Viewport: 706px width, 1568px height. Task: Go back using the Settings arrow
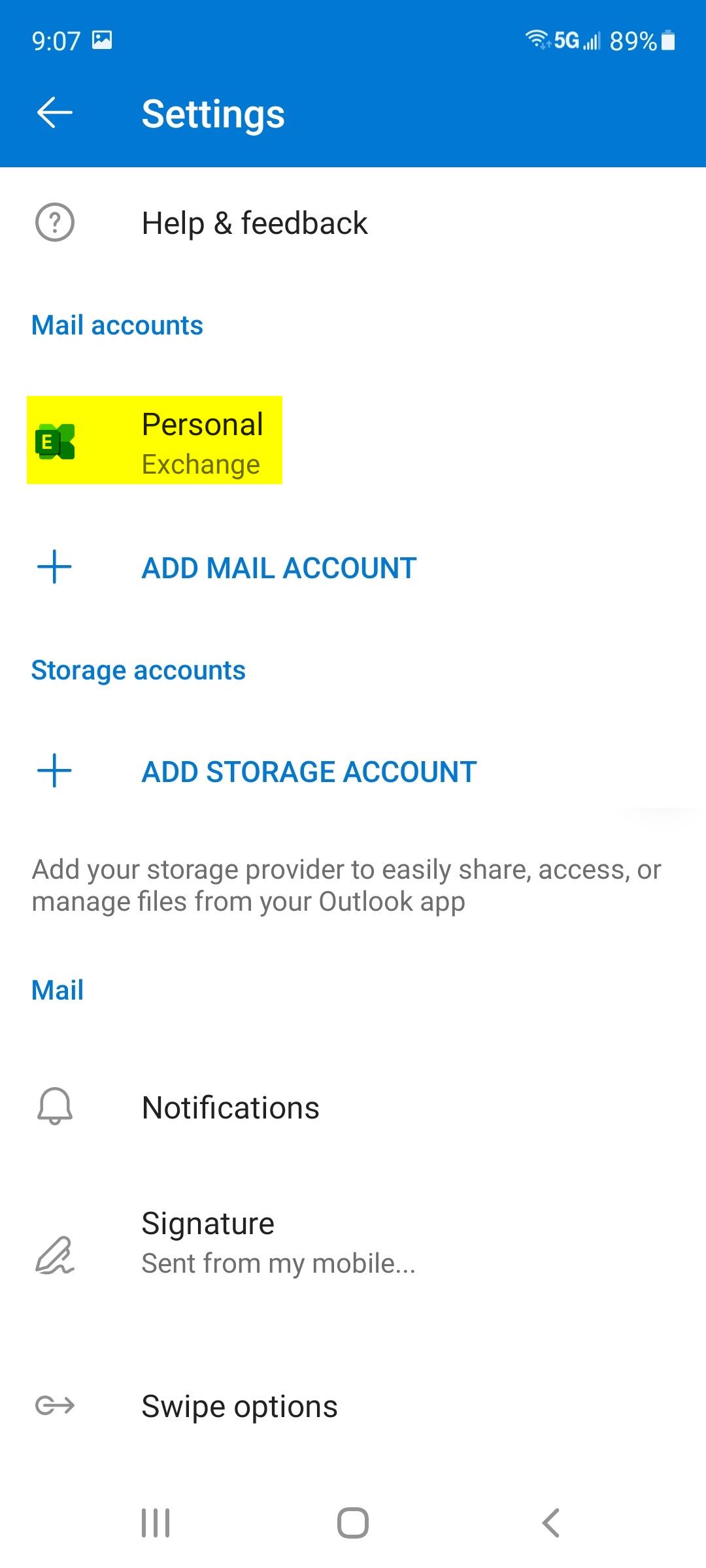(x=55, y=113)
